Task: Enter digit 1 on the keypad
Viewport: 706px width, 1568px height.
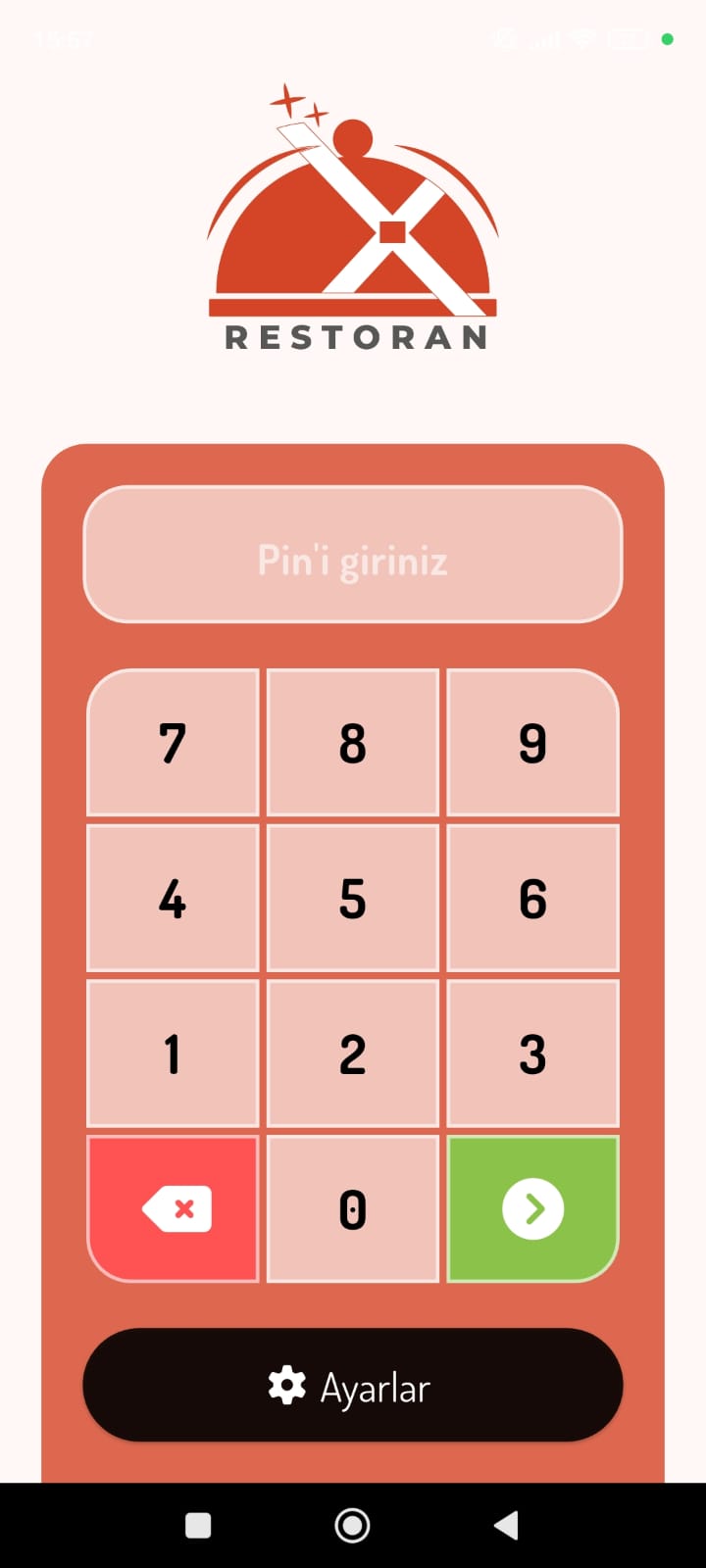Action: 173,1053
